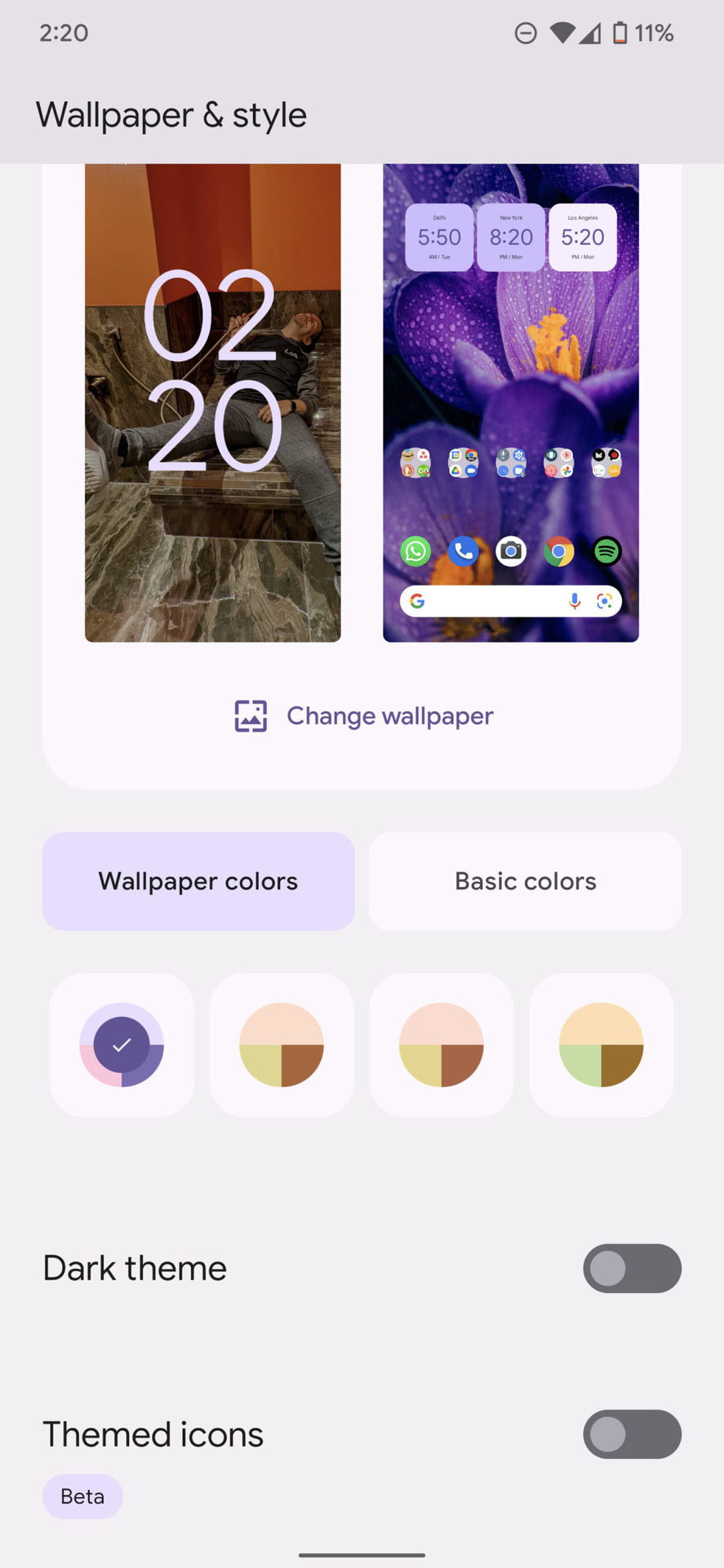724x1568 pixels.
Task: Choose the selected purple color palette
Action: pos(122,1045)
